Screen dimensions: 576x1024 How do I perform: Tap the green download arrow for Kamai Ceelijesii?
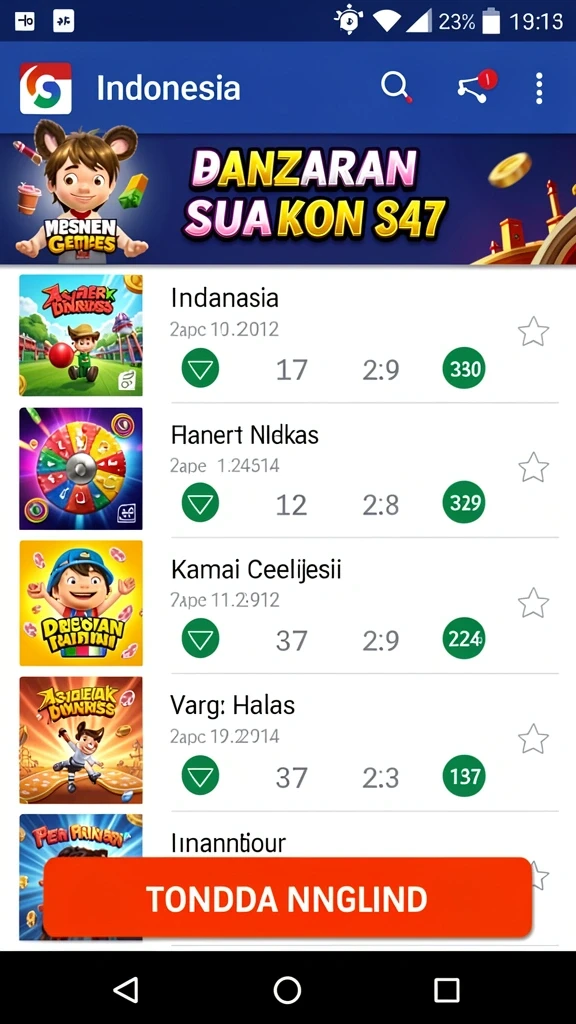pyautogui.click(x=200, y=638)
